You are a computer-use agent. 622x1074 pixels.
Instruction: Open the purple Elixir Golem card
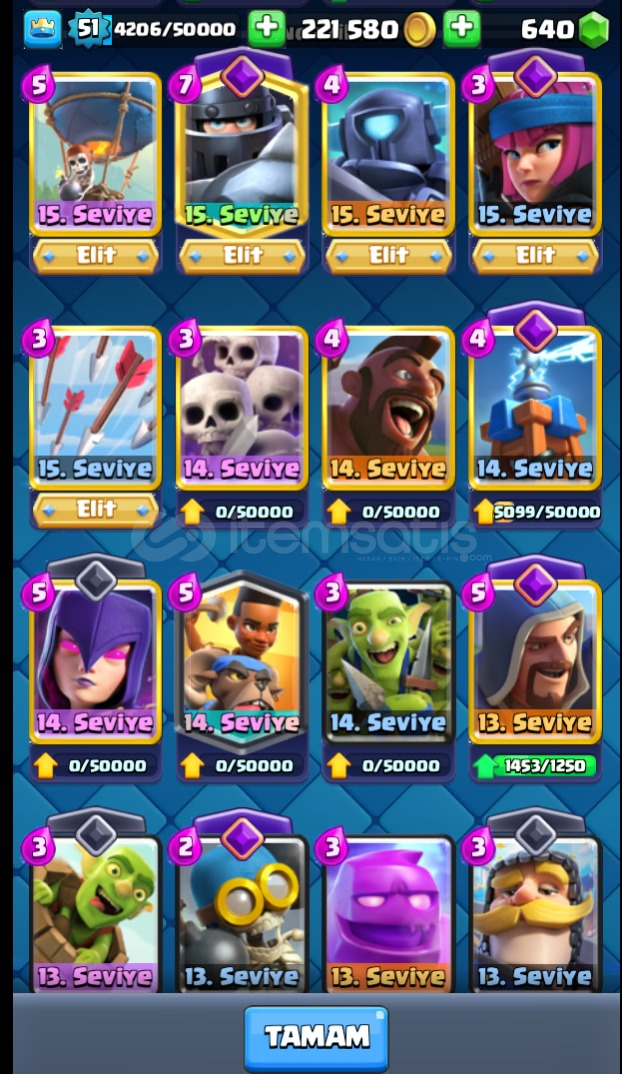click(388, 913)
